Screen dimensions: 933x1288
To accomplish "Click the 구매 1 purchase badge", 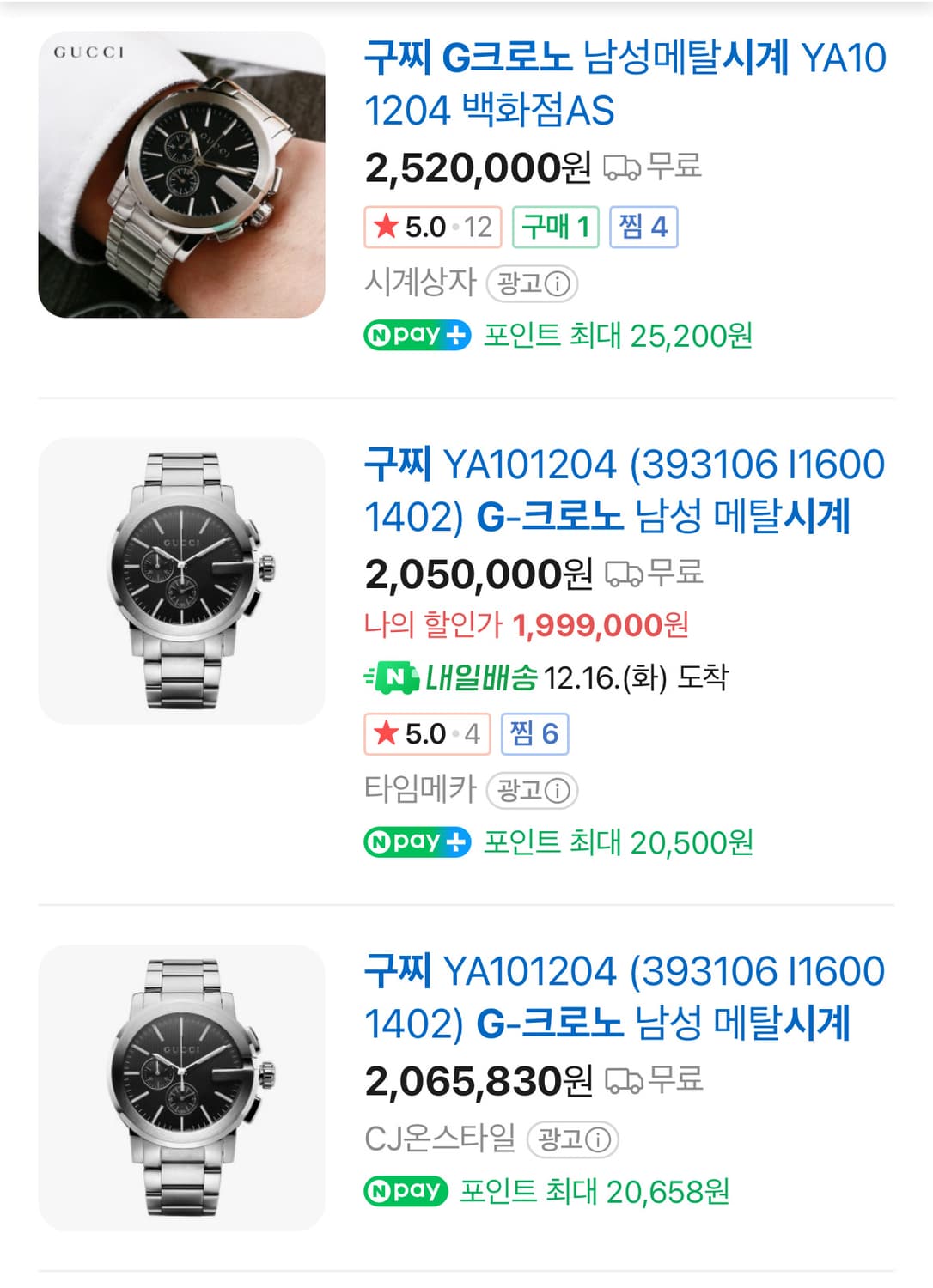I will (x=555, y=228).
